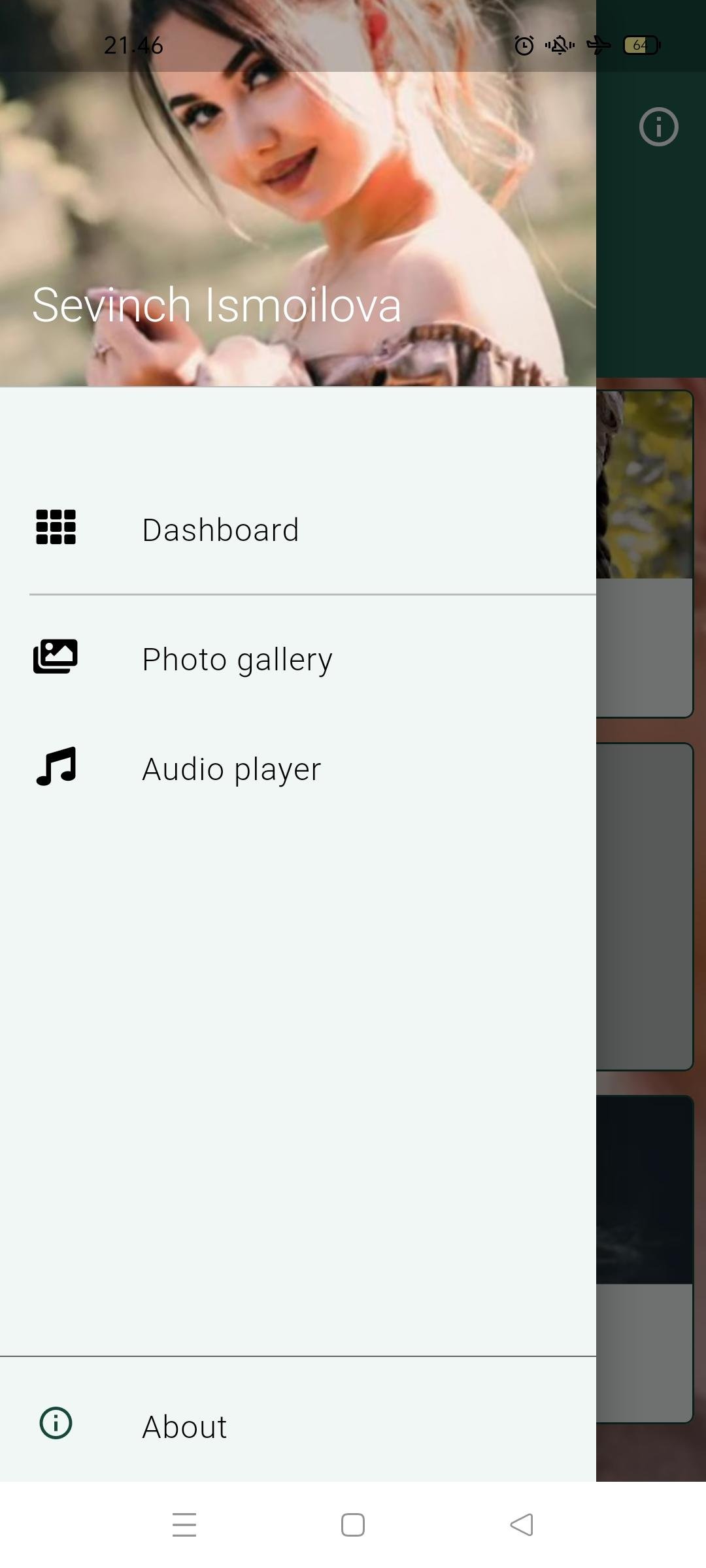Open the Dashboard menu item
Viewport: 706px width, 1568px height.
(220, 529)
